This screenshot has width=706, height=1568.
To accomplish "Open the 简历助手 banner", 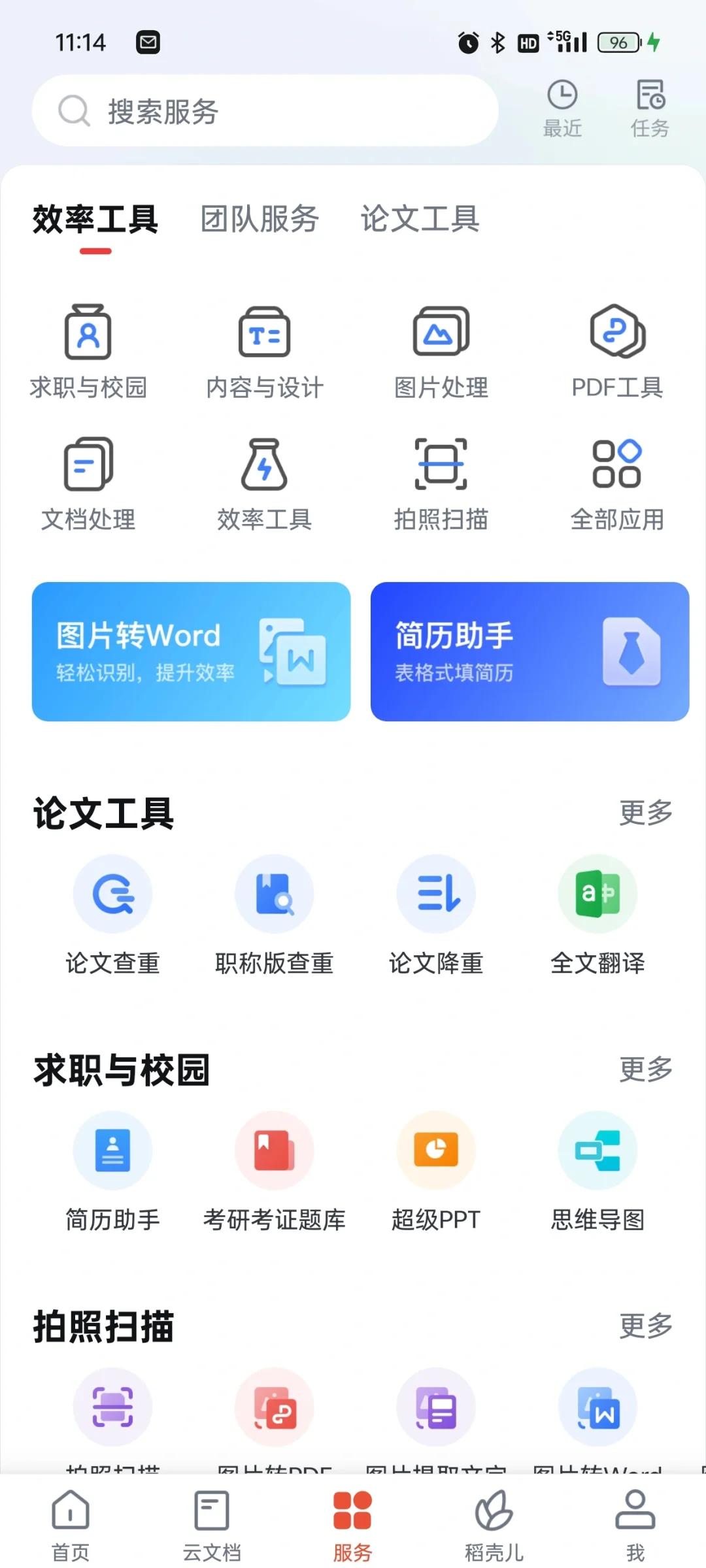I will [528, 651].
